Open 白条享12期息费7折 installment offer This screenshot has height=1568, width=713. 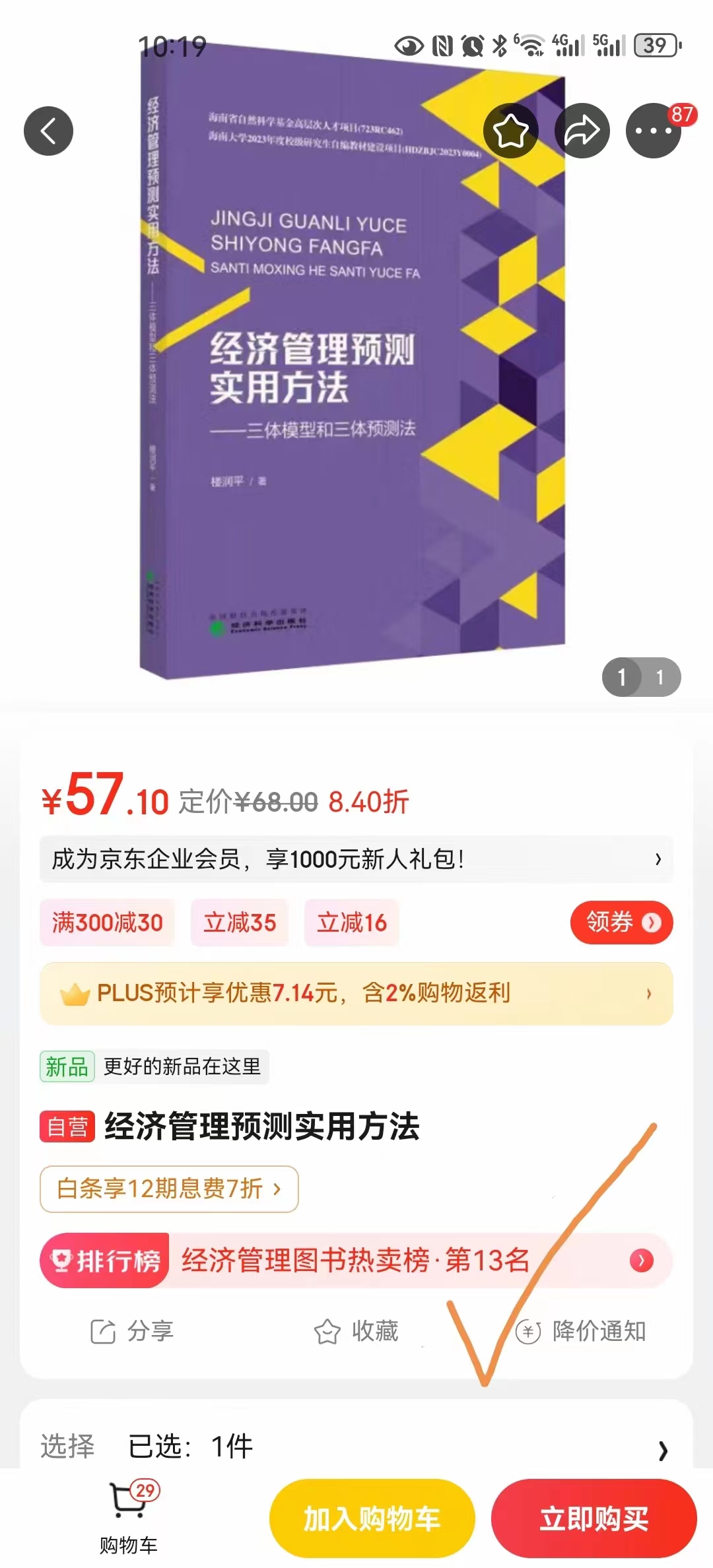click(x=169, y=1189)
